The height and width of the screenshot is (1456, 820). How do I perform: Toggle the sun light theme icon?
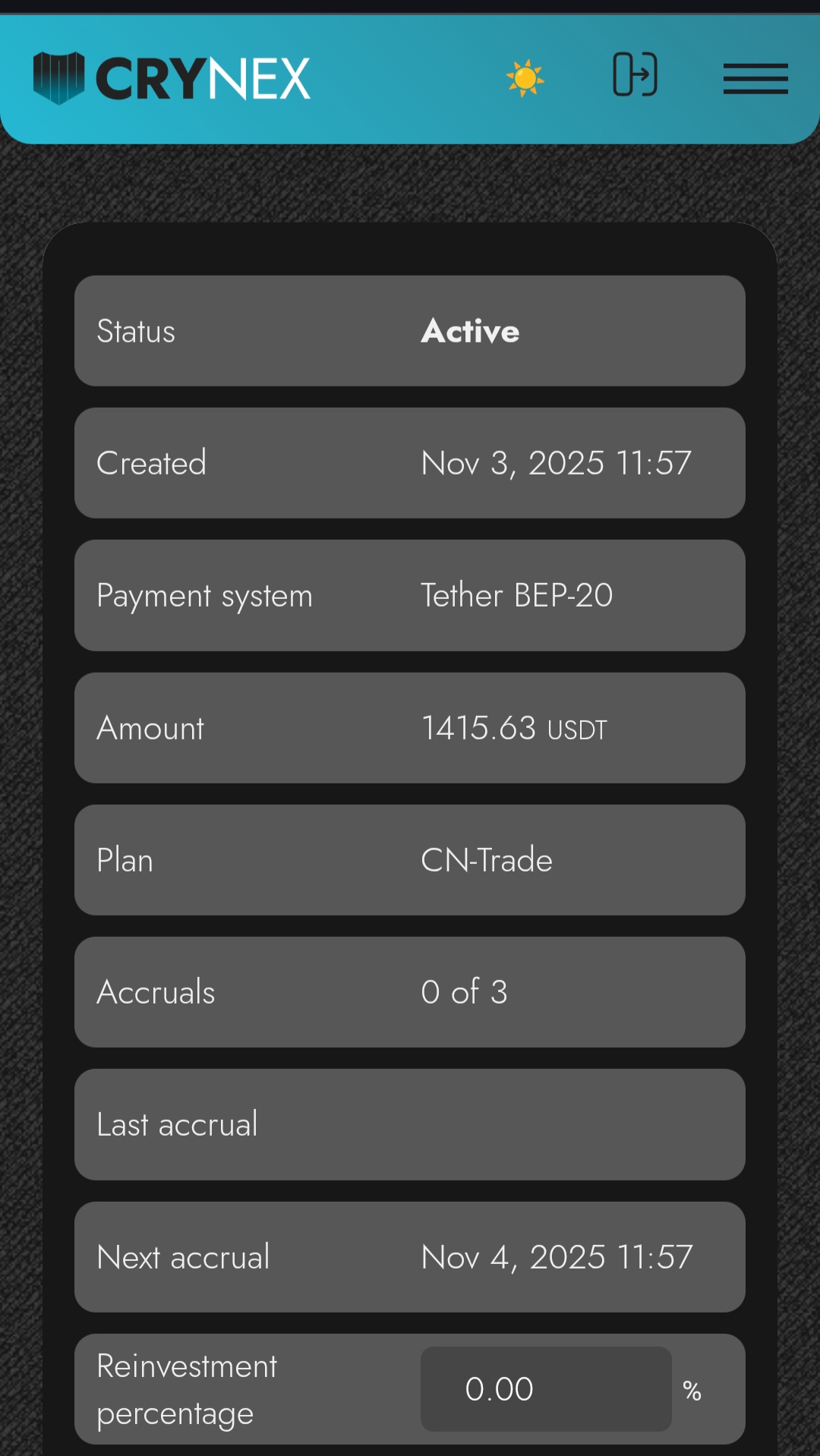pyautogui.click(x=525, y=78)
